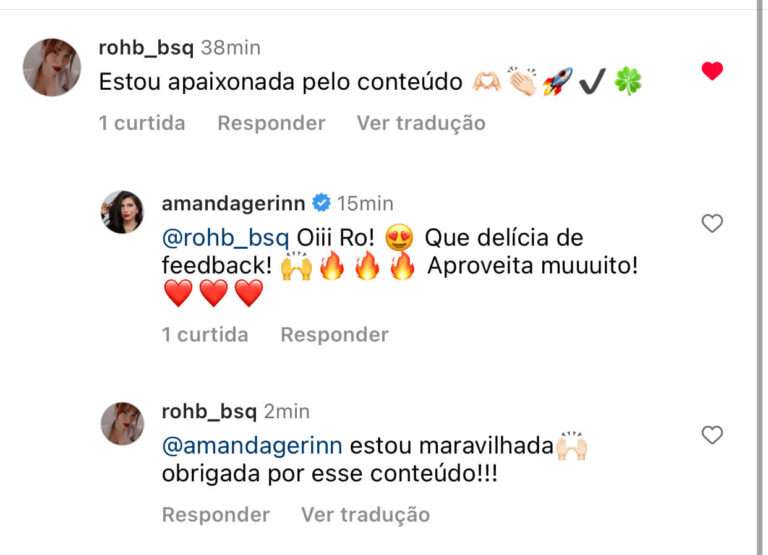Viewport: 768px width, 555px height.
Task: Open amandagerinn username link
Action: 234,203
